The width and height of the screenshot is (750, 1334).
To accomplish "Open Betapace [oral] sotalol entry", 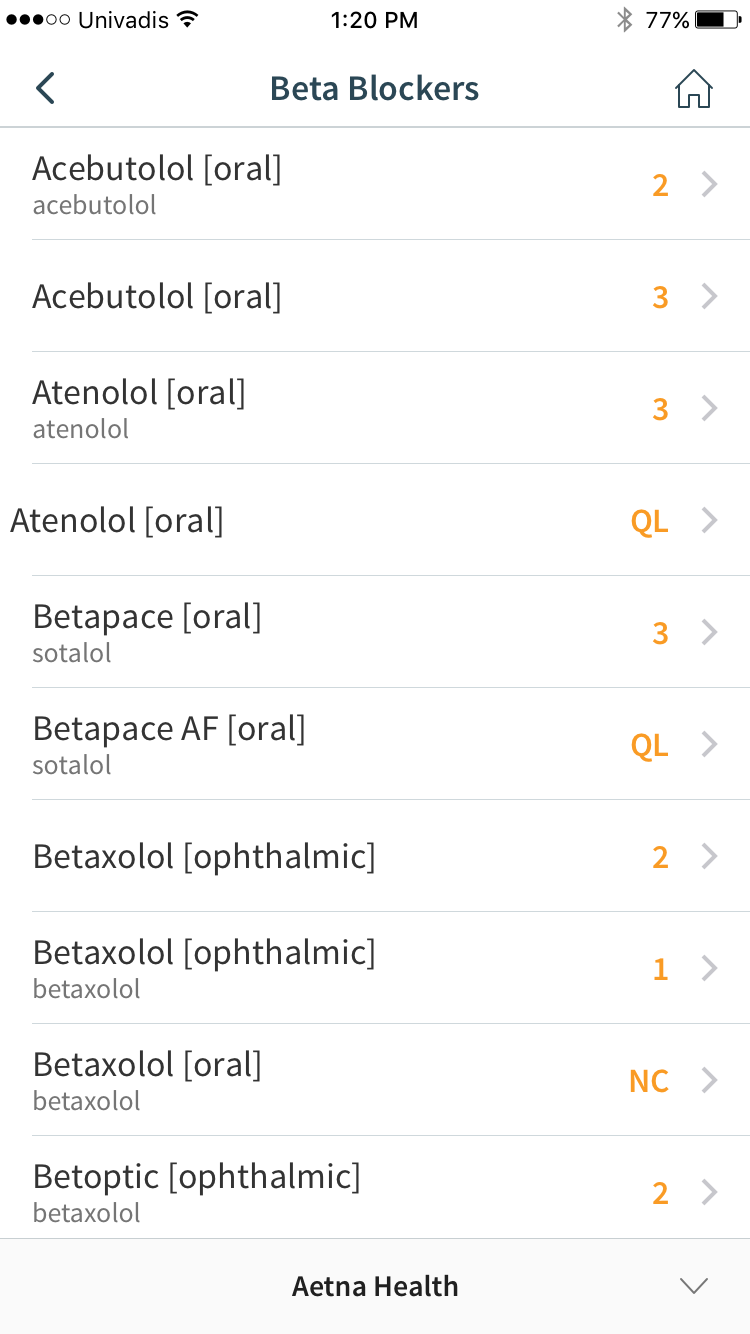I will (375, 632).
